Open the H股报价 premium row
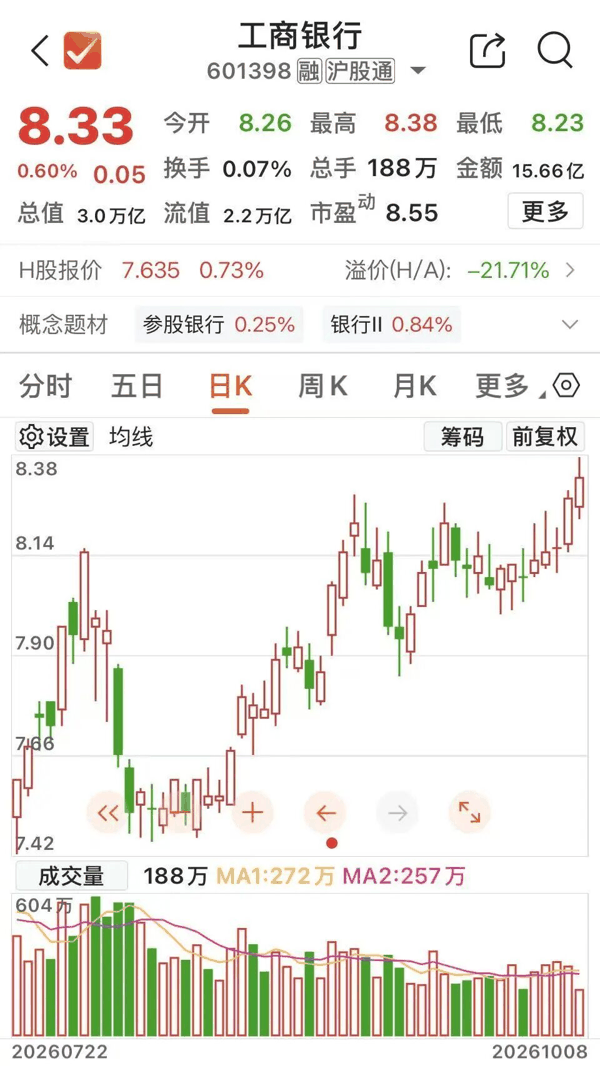The image size is (600, 1066). (x=300, y=271)
